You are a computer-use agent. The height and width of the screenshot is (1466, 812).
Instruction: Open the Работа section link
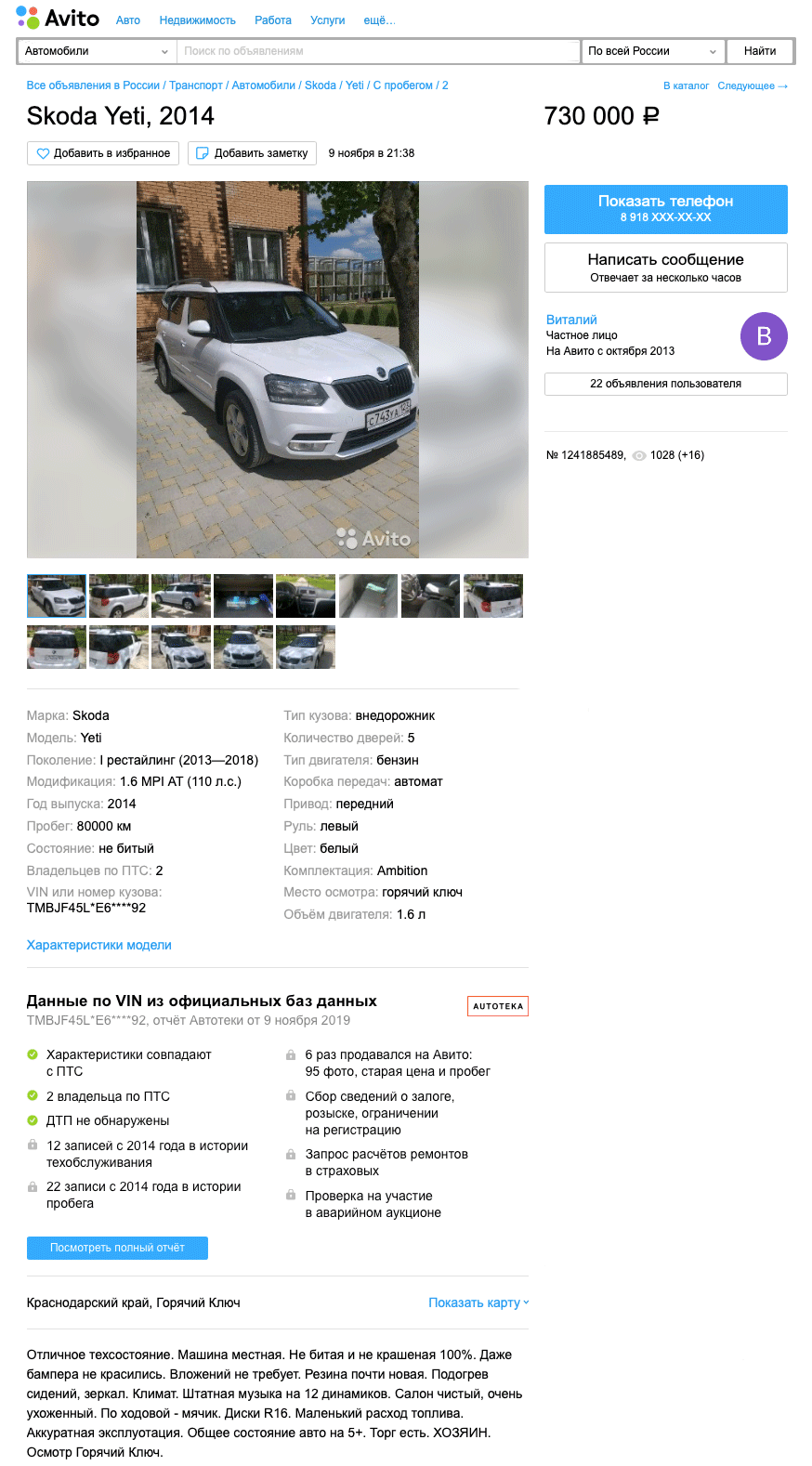(272, 20)
